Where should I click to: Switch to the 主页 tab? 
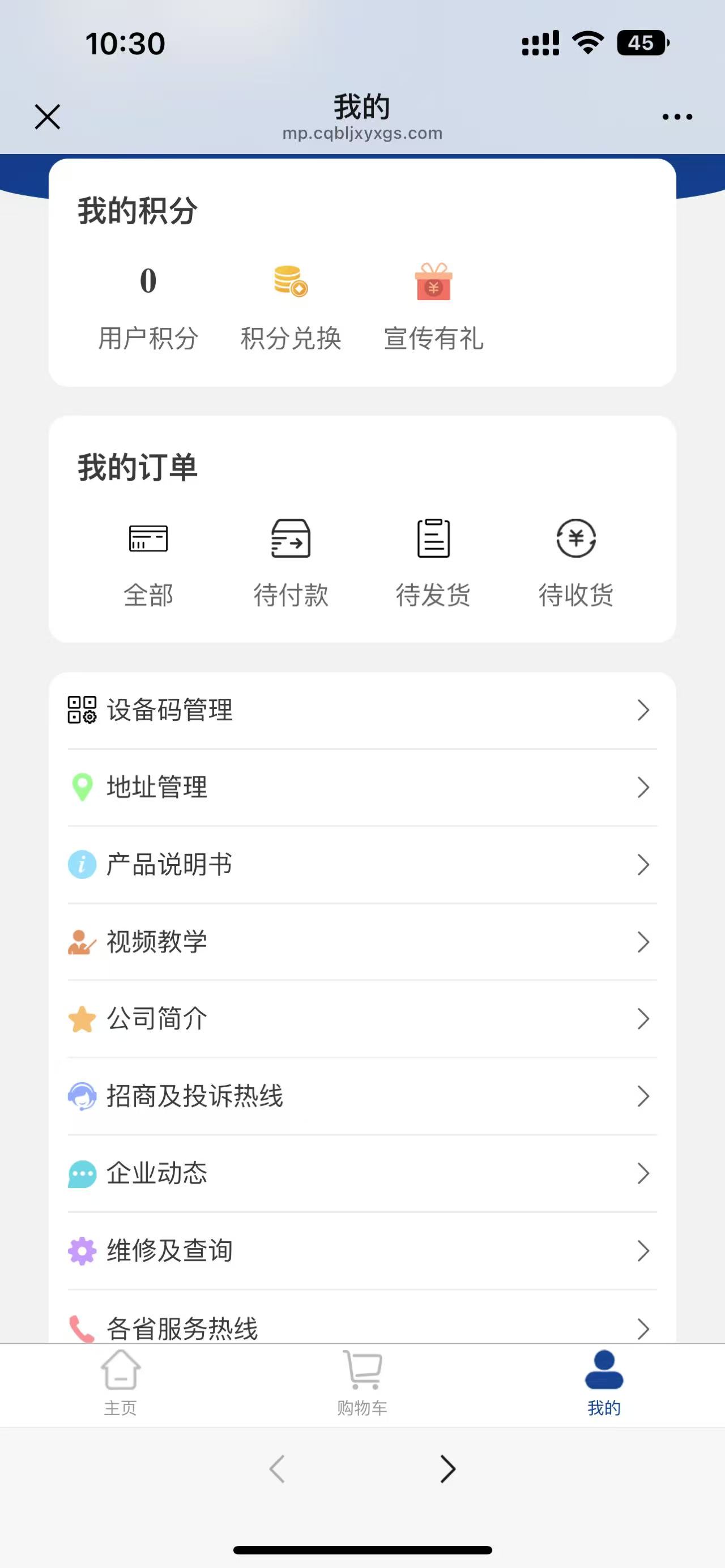pyautogui.click(x=121, y=1383)
